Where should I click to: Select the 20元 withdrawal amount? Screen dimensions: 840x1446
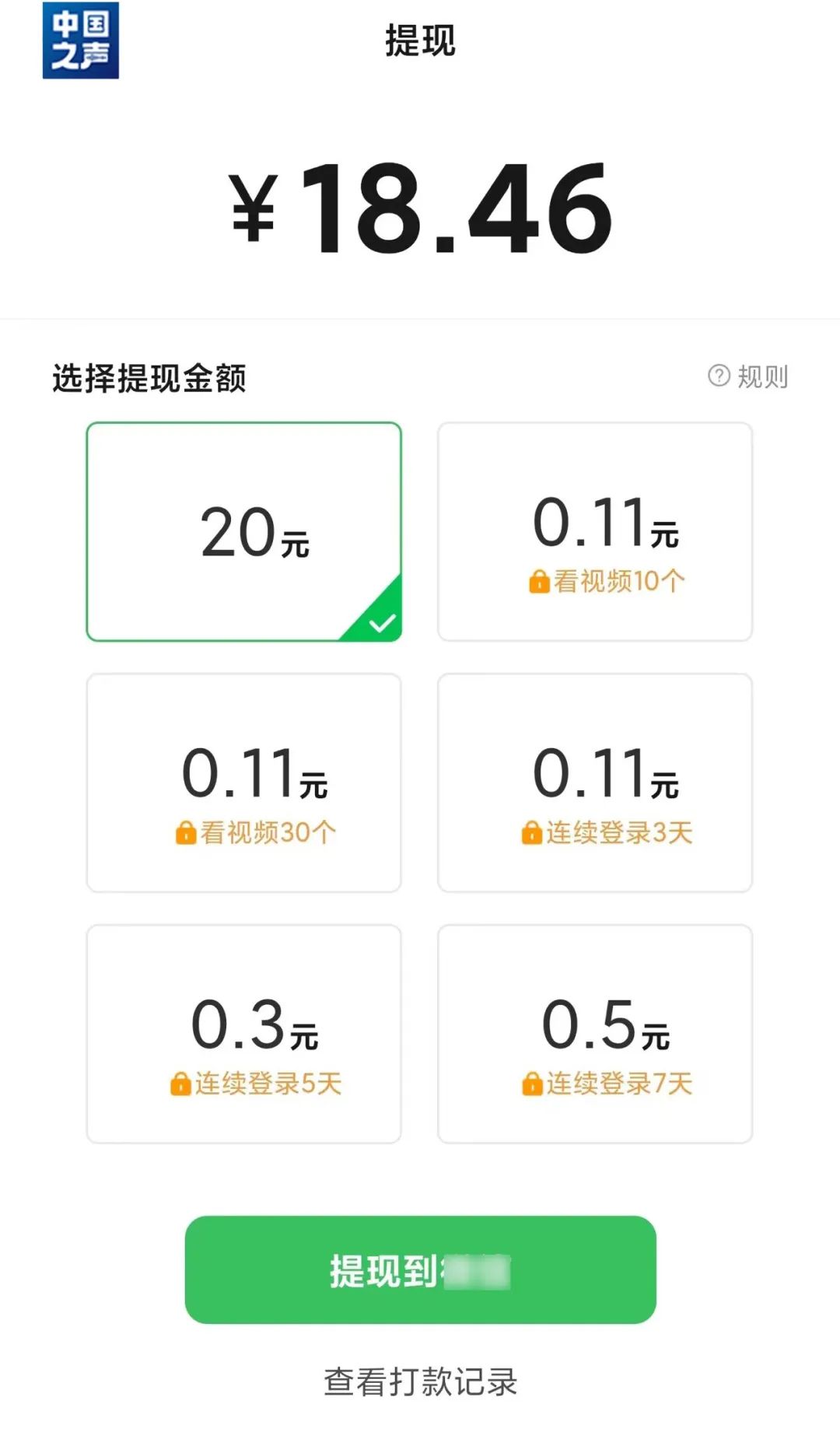pyautogui.click(x=243, y=530)
